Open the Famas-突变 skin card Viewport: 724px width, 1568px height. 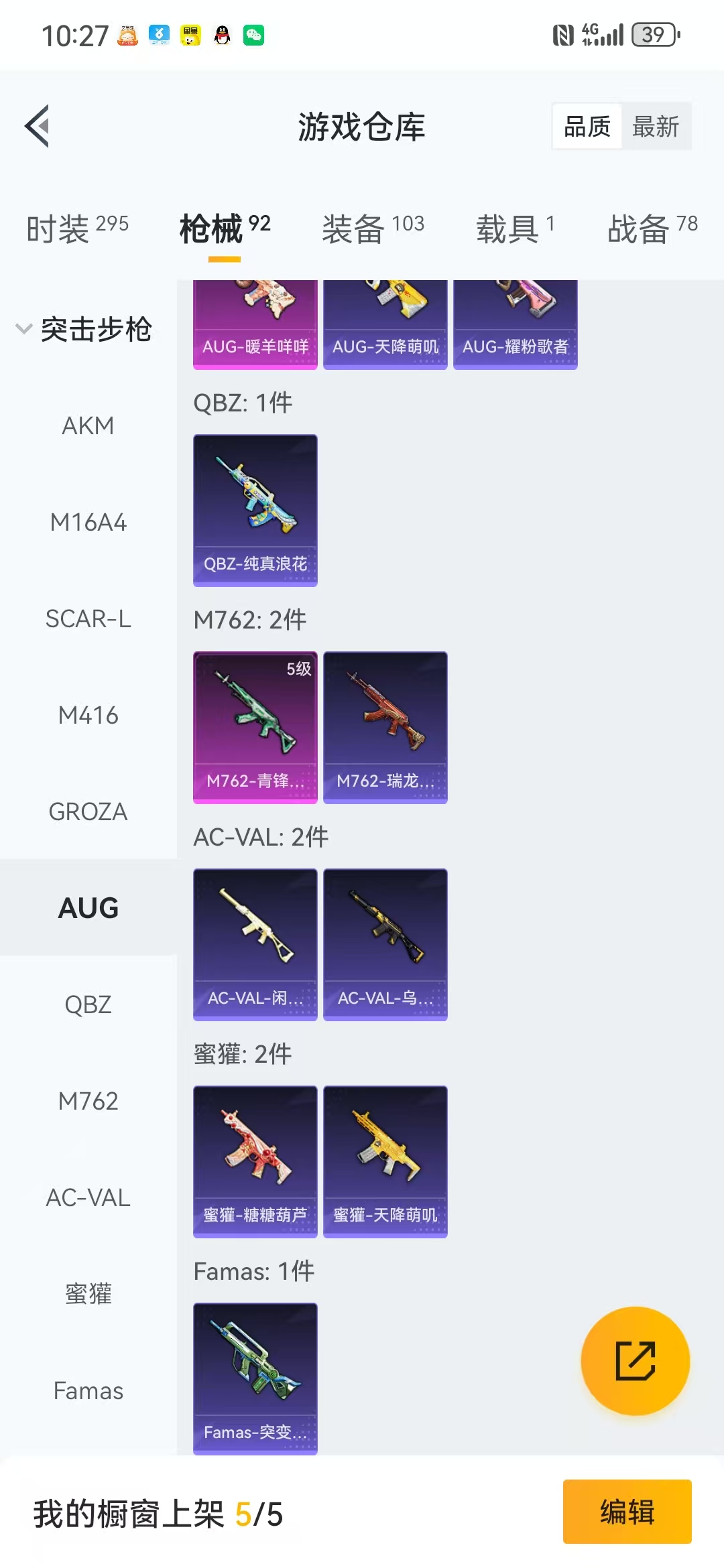pos(255,1378)
